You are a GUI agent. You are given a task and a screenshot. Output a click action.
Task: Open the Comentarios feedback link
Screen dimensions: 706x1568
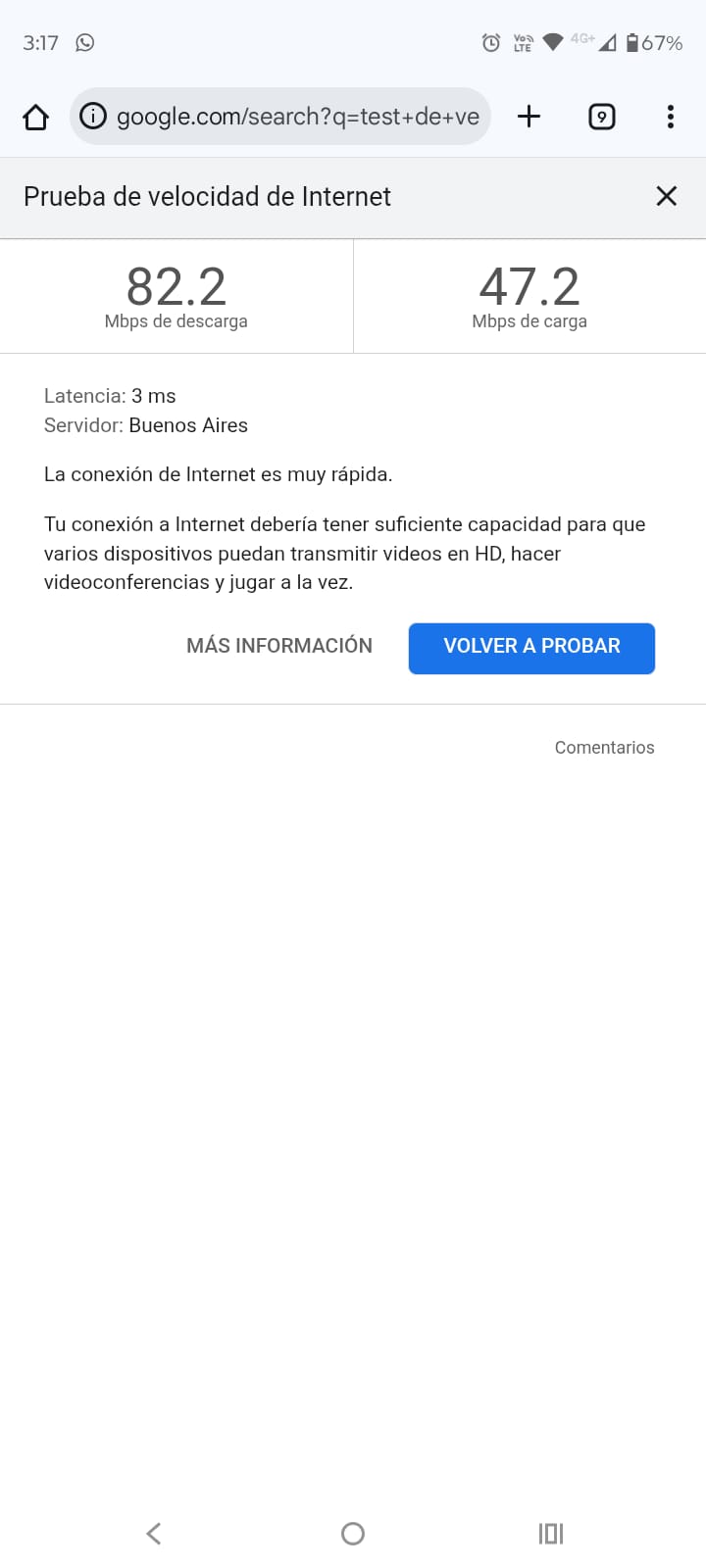604,748
